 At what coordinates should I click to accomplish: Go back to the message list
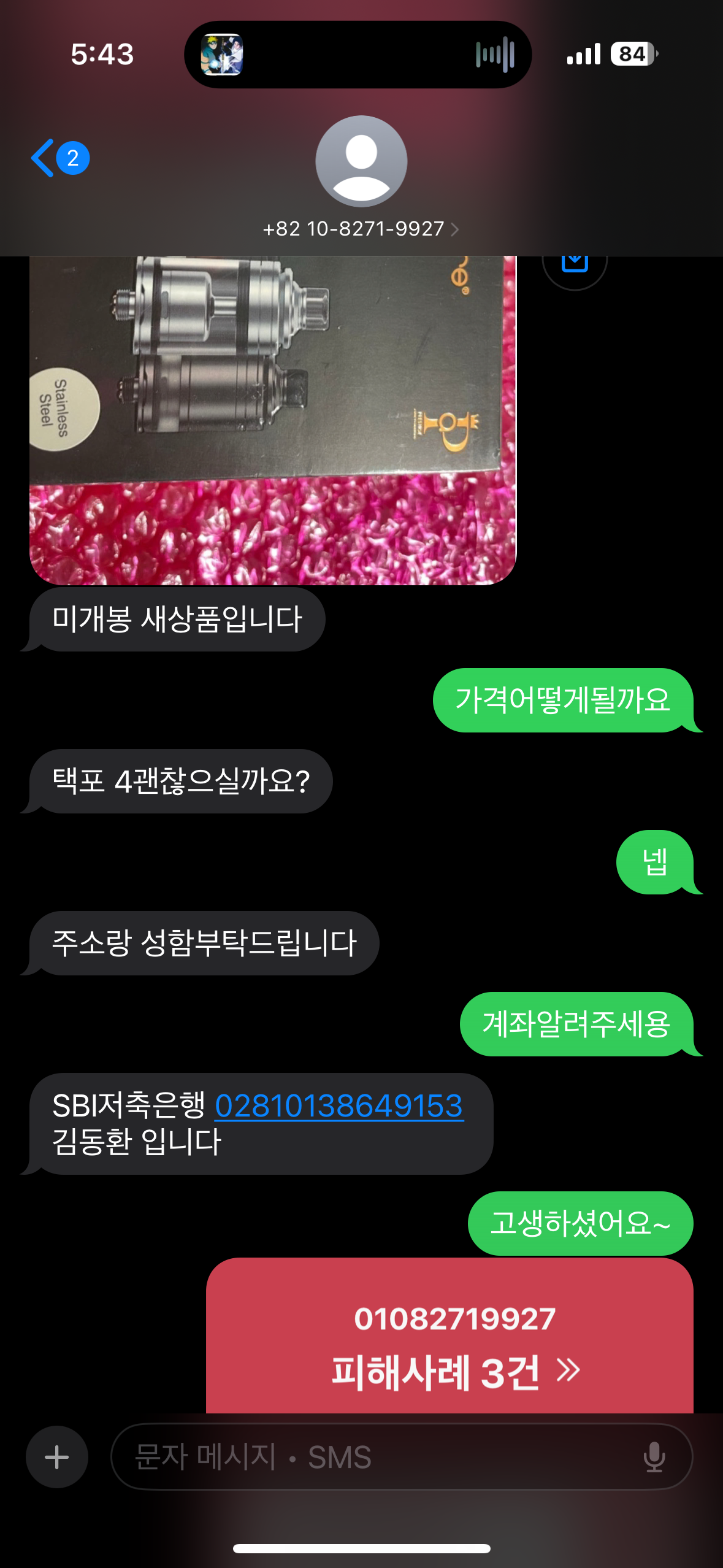point(59,158)
